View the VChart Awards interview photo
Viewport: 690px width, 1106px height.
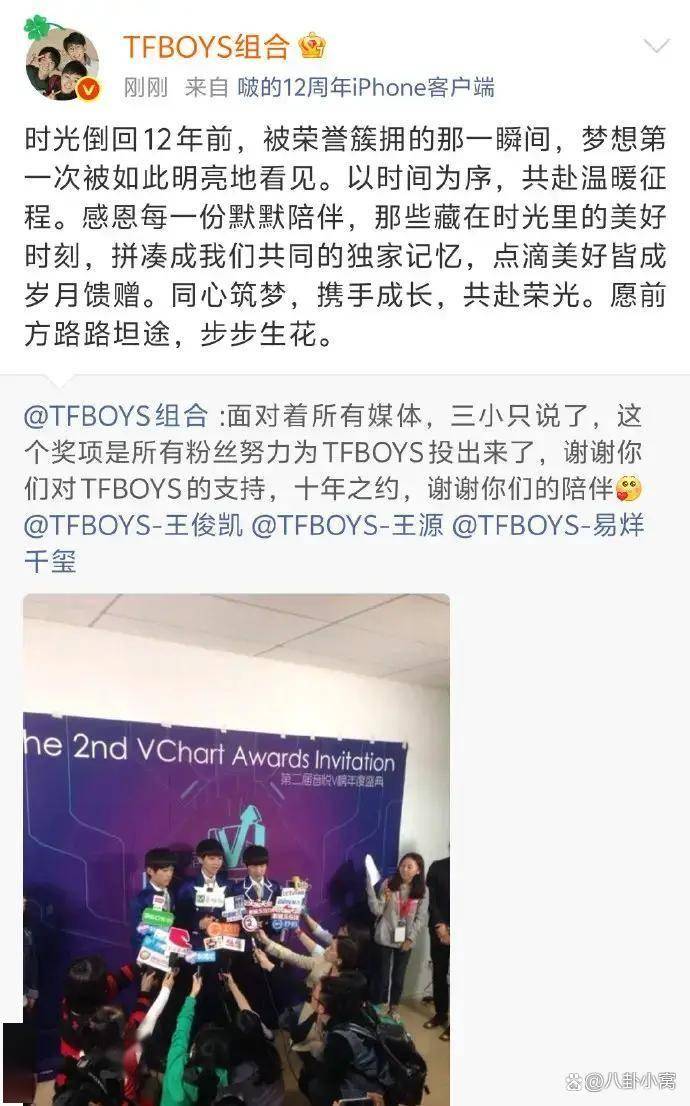coord(236,848)
